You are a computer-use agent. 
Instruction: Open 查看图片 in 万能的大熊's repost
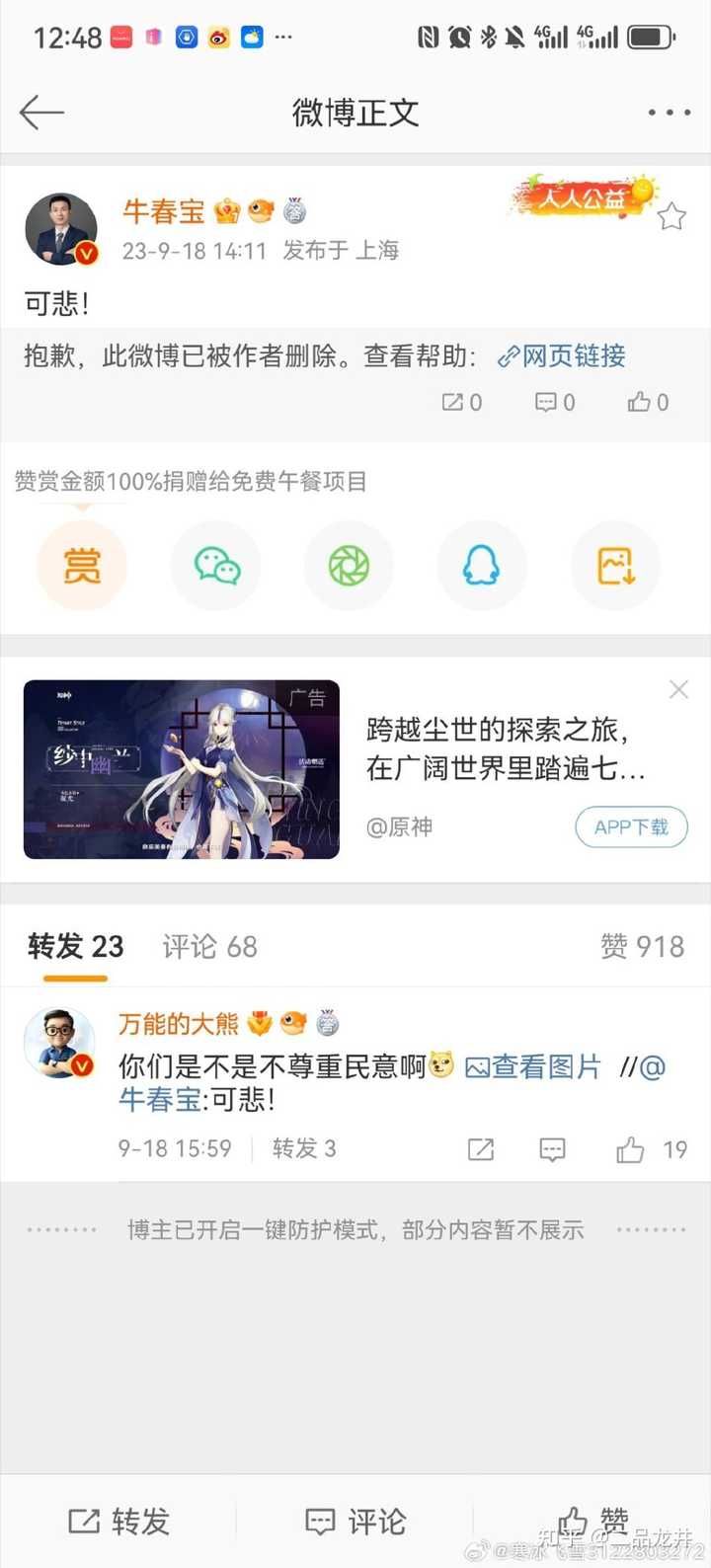533,1066
